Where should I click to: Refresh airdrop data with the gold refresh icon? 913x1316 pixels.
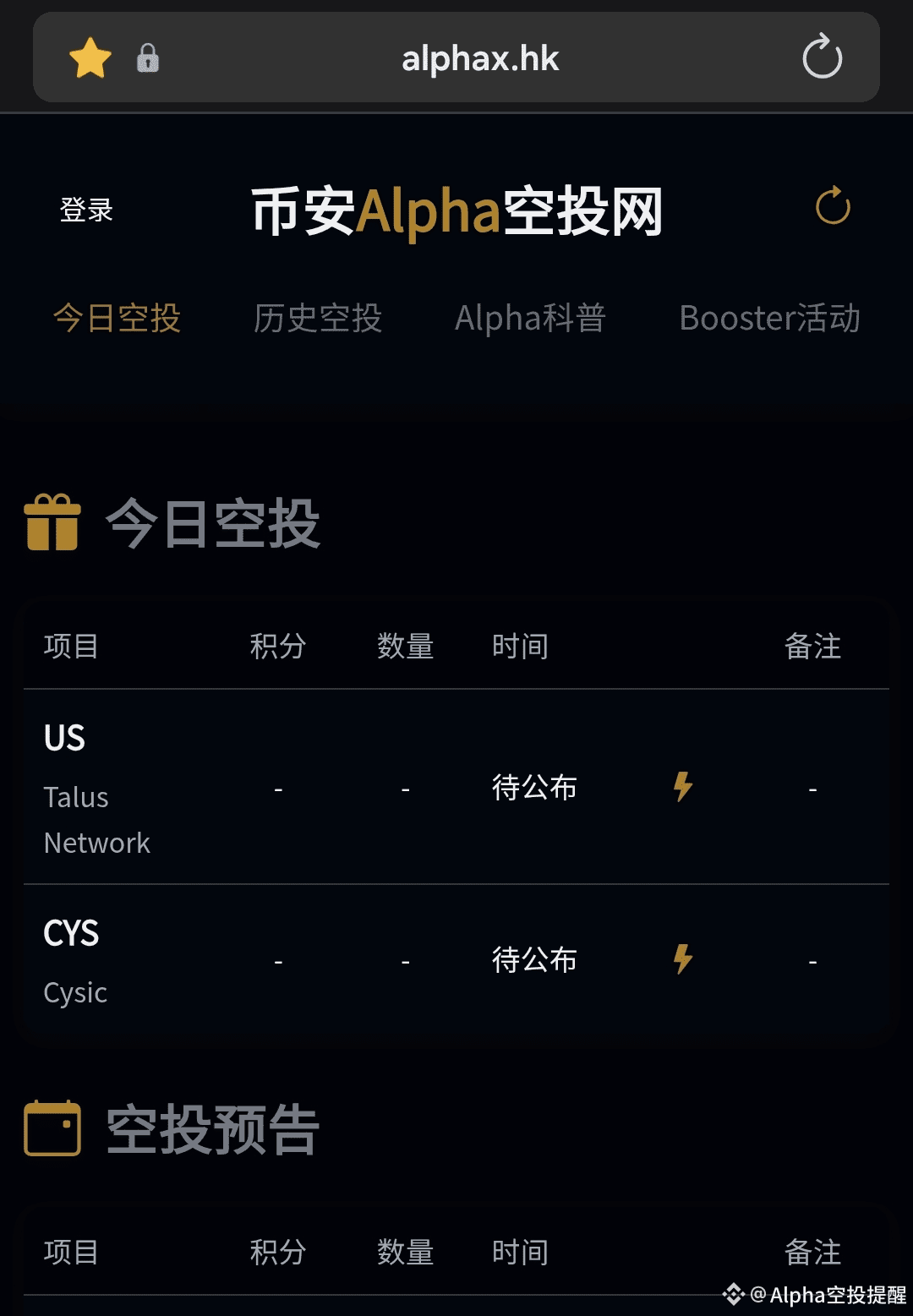pyautogui.click(x=833, y=206)
